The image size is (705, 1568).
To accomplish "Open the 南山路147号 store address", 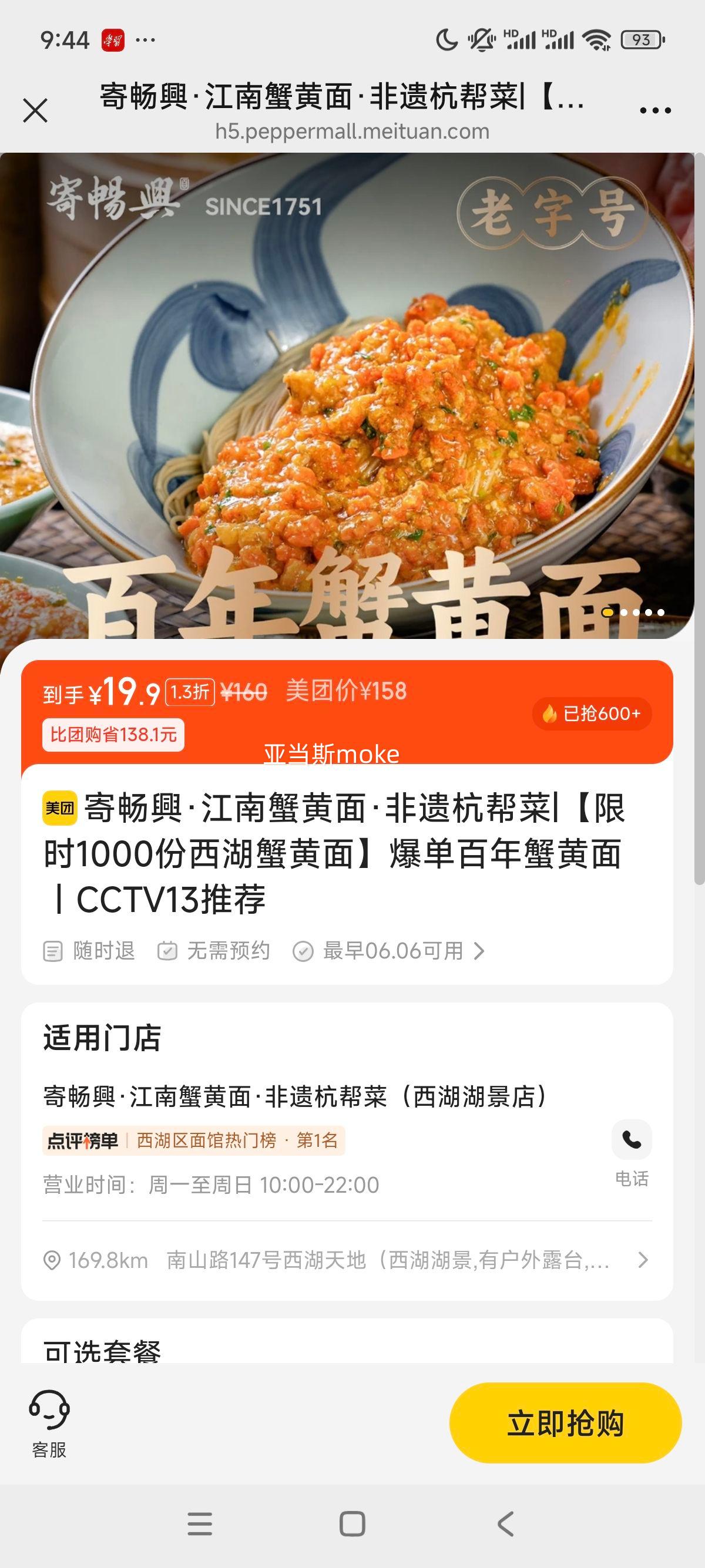I will pyautogui.click(x=347, y=1260).
